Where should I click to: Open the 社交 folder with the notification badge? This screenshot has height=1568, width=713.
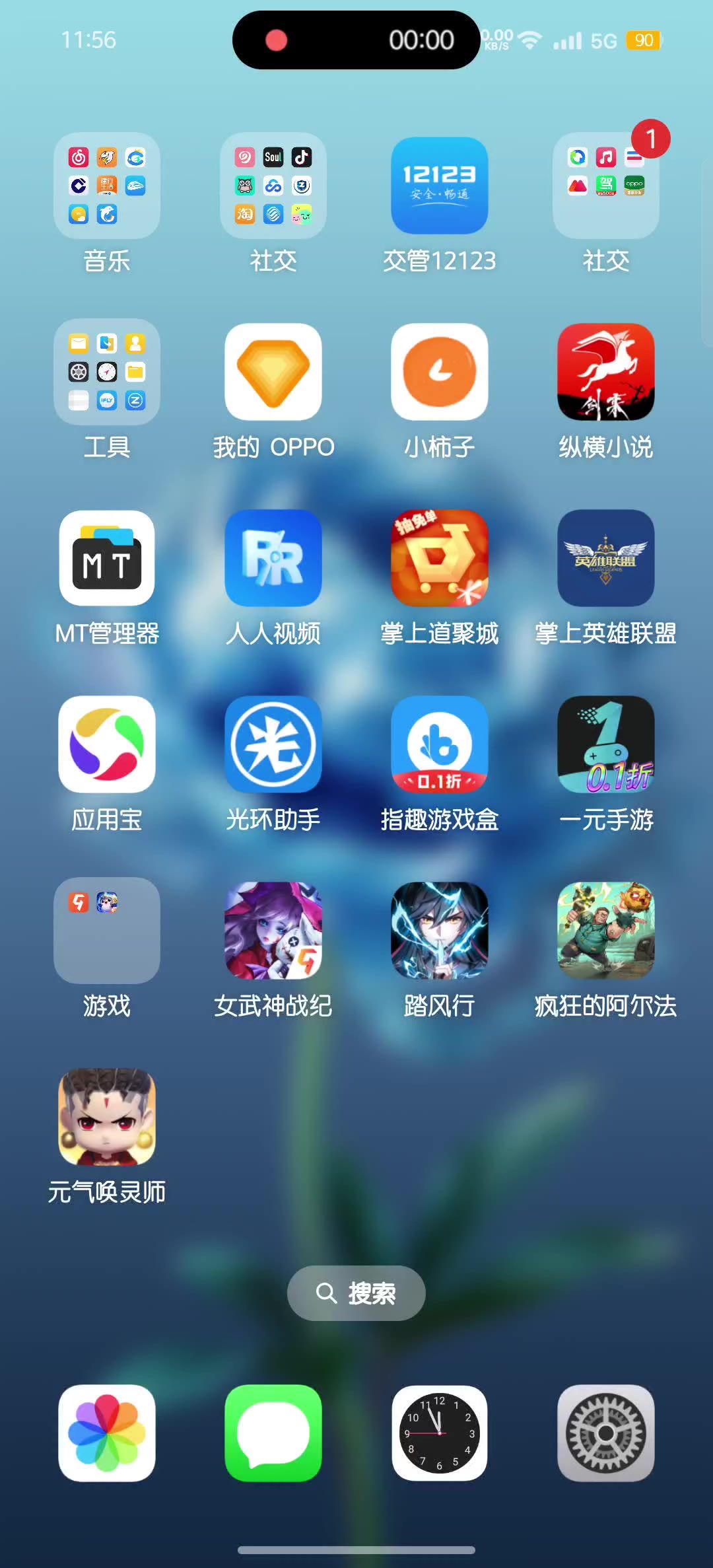pos(606,186)
